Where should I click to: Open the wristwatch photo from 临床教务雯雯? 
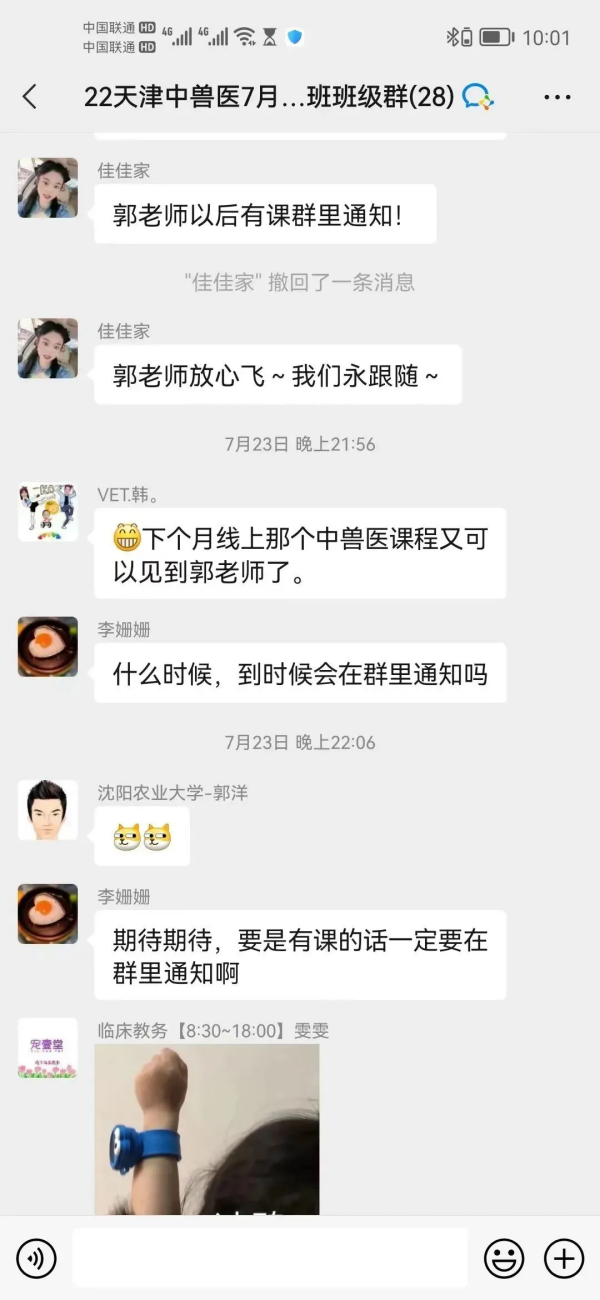(x=207, y=1130)
